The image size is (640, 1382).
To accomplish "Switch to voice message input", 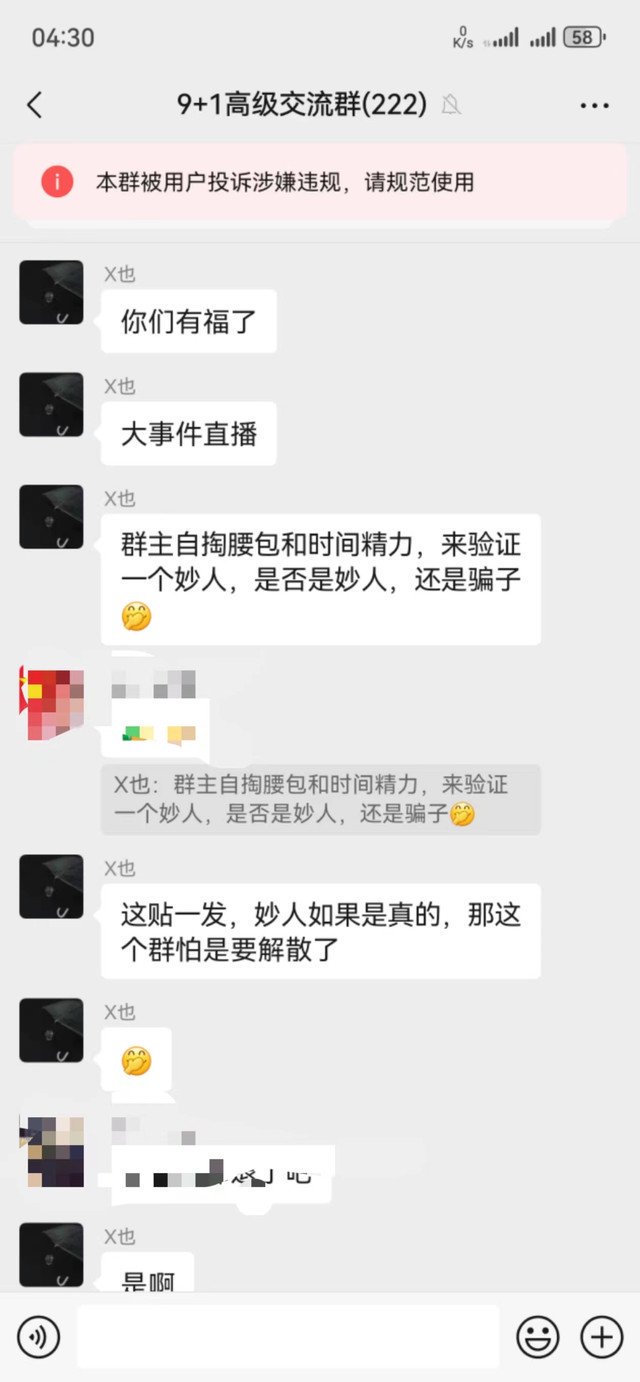I will point(38,1337).
